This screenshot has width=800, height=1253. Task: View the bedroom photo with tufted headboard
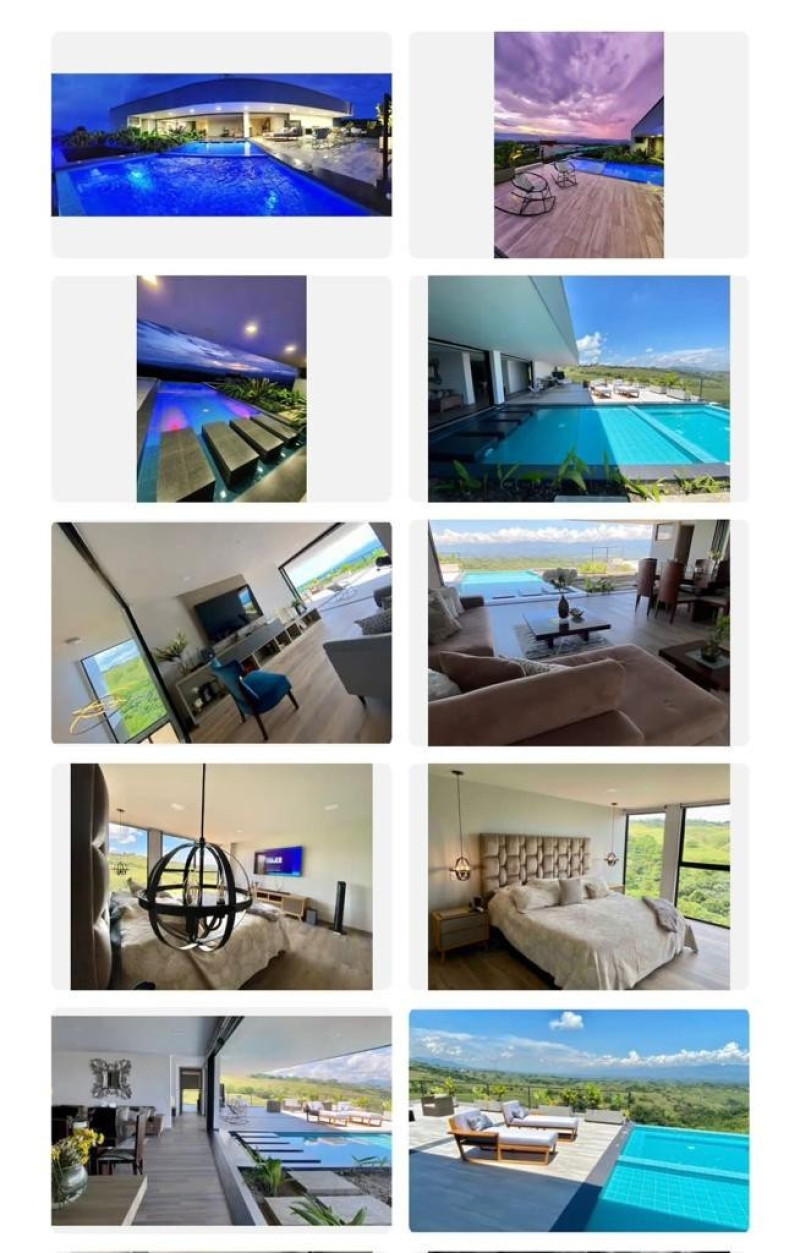(x=578, y=876)
